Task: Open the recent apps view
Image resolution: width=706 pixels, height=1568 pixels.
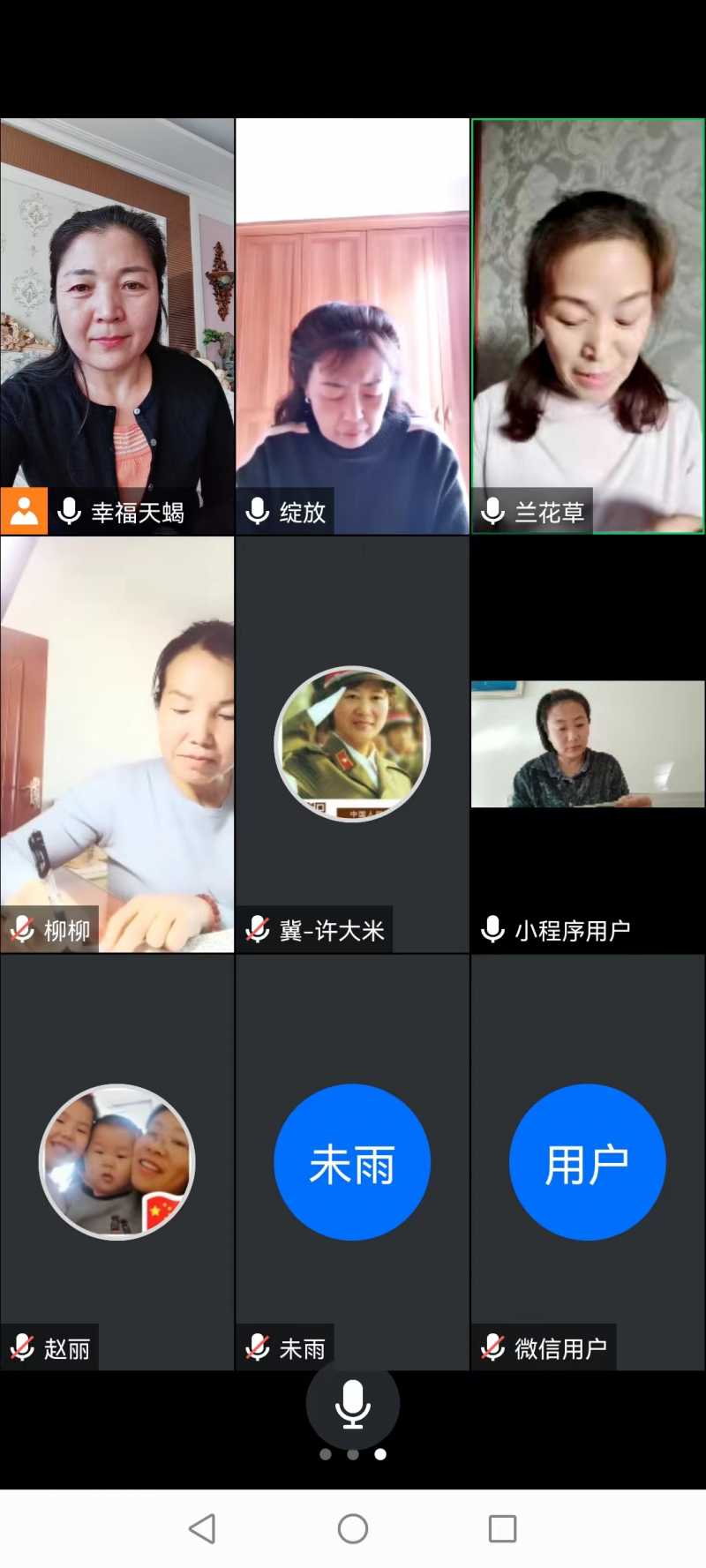Action: click(502, 1528)
